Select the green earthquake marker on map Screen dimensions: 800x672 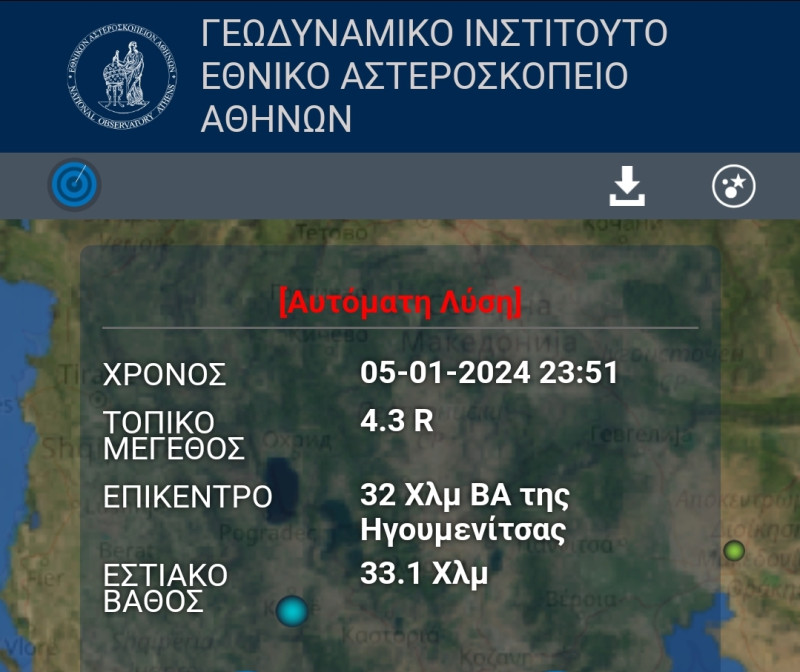[735, 550]
